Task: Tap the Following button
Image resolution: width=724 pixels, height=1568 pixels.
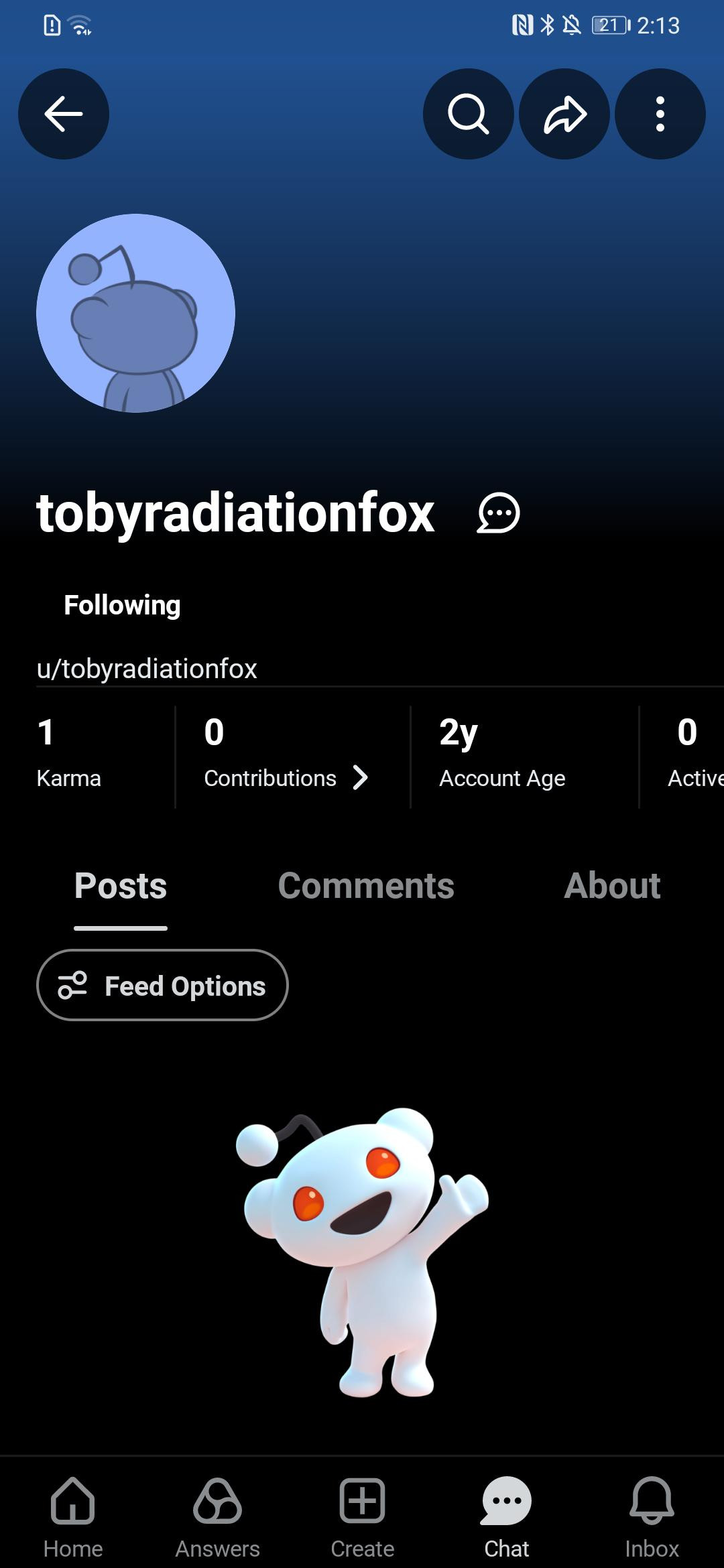Action: (122, 605)
